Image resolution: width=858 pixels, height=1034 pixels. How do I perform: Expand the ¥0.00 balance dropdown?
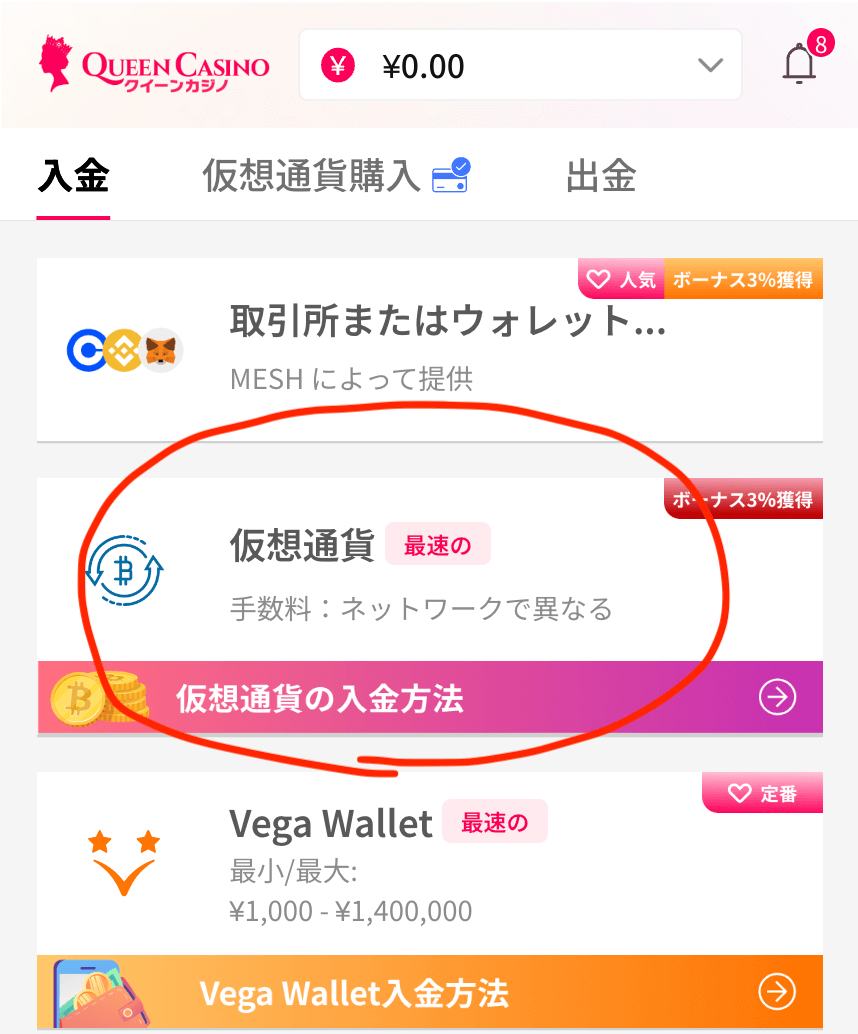[520, 66]
